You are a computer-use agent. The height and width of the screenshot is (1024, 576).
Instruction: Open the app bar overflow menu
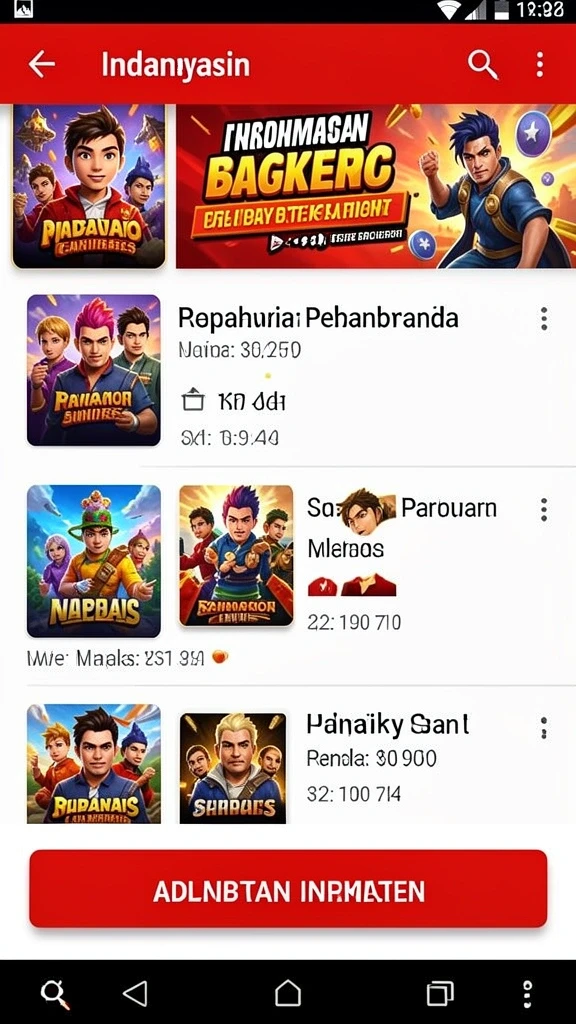[539, 64]
